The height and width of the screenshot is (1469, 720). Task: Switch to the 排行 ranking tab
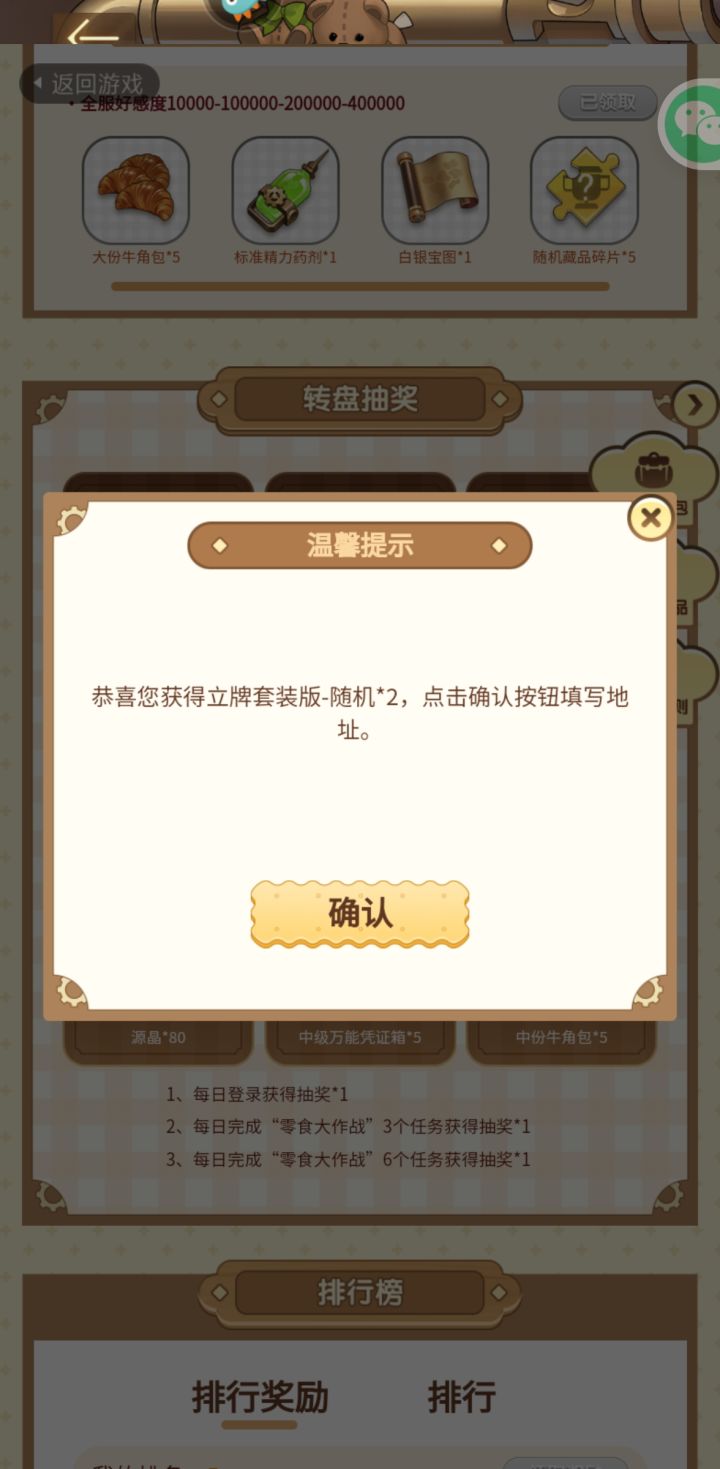pos(462,1398)
